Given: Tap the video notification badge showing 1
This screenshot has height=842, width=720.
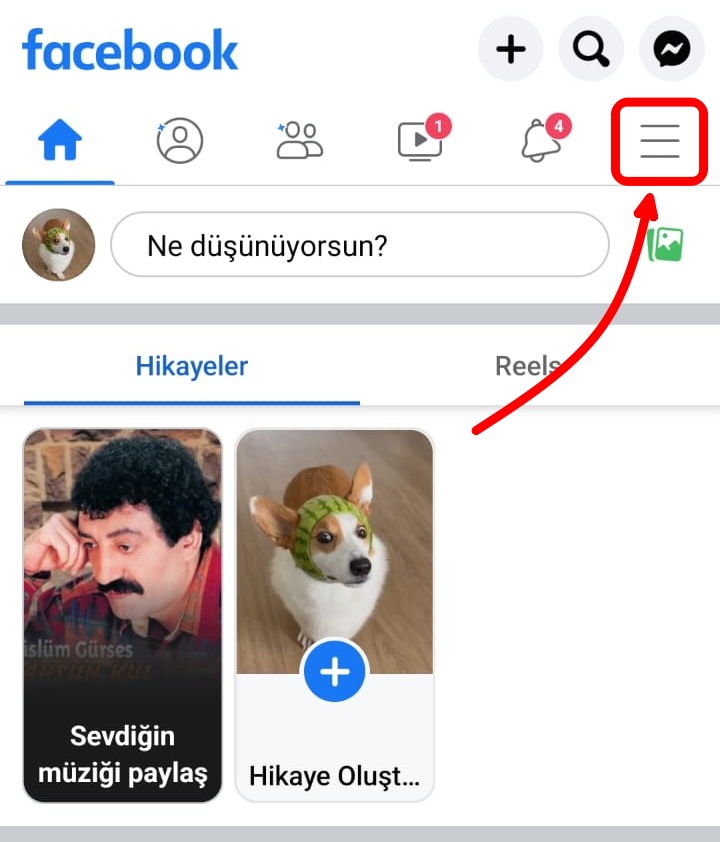Looking at the screenshot, I should [440, 124].
